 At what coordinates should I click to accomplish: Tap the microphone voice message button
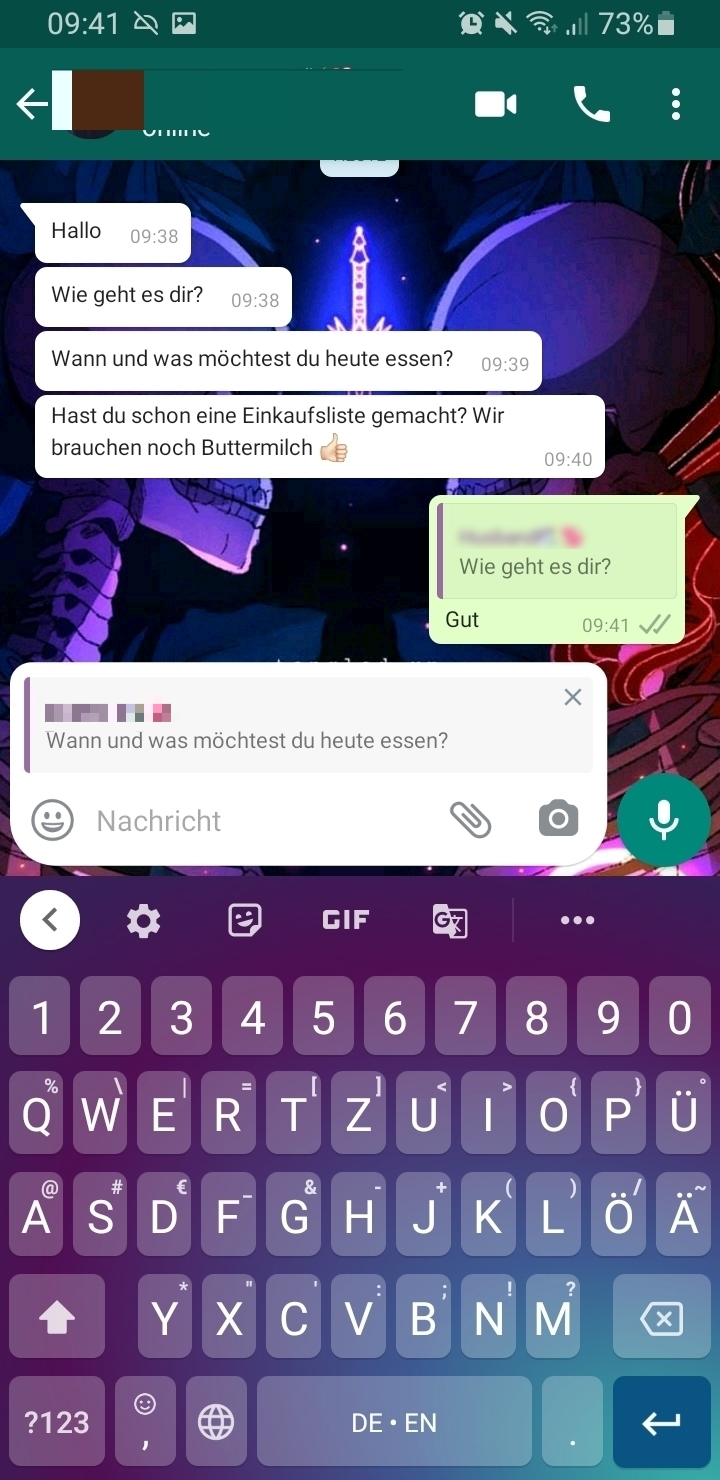(x=663, y=820)
